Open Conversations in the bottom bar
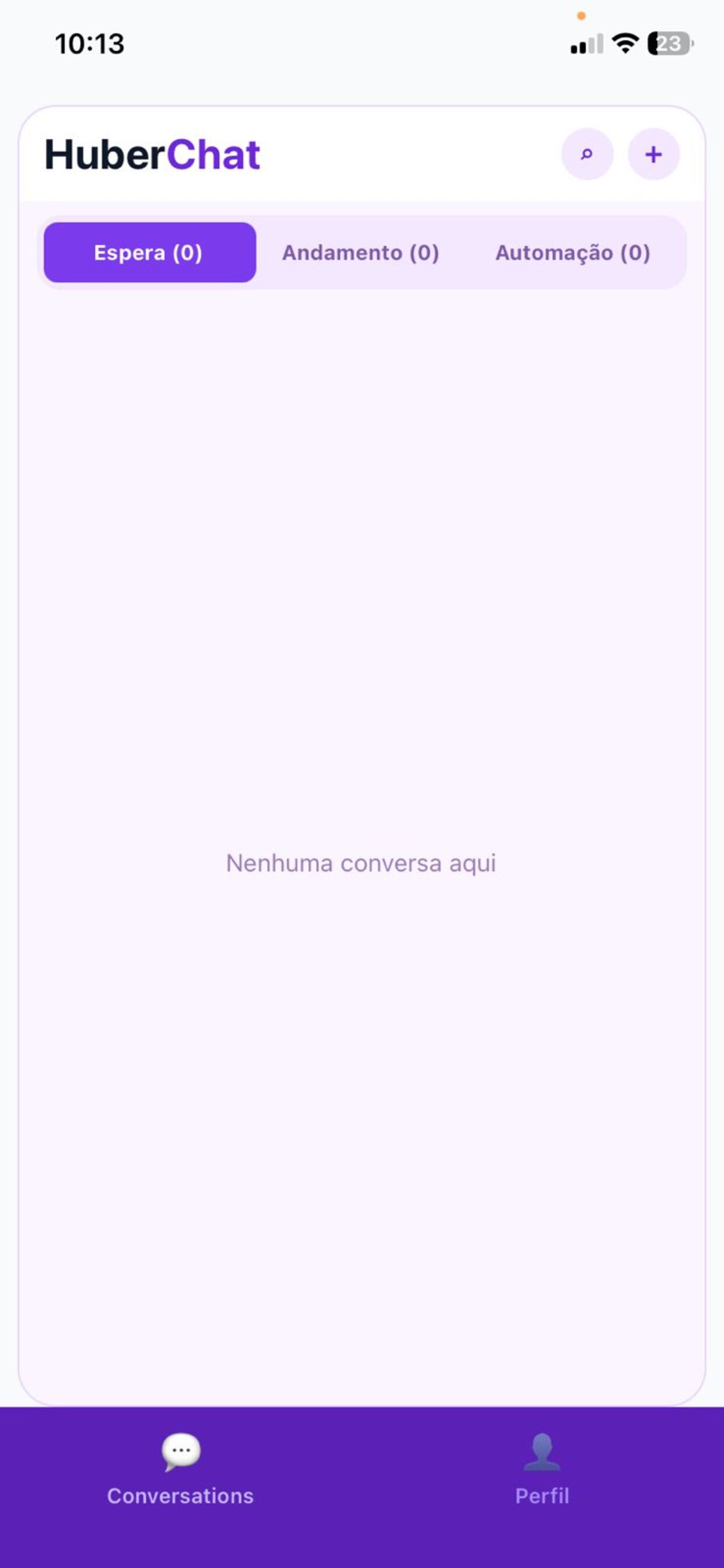The image size is (724, 1568). [x=181, y=1469]
